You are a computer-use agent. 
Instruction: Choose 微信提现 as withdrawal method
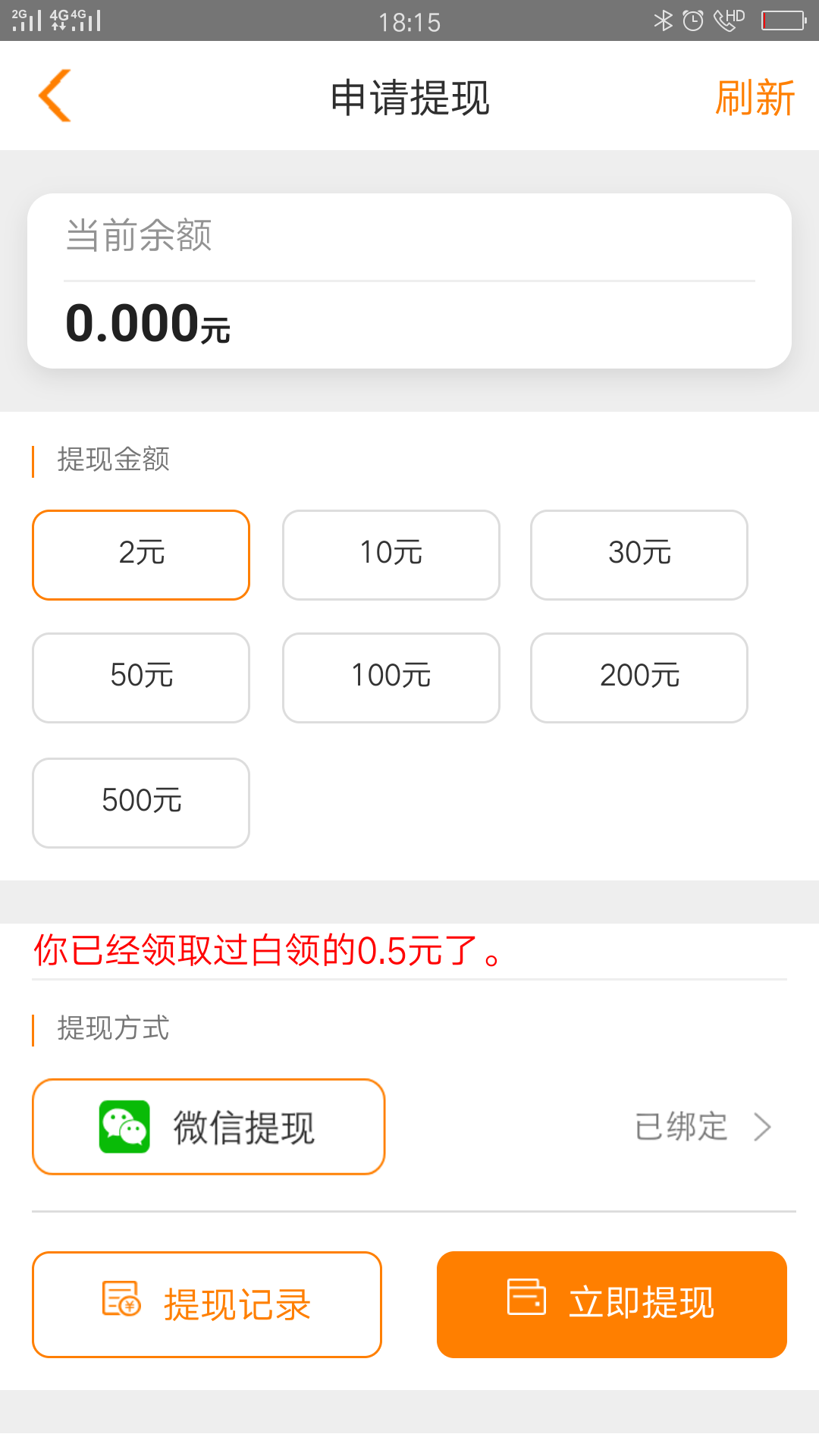(209, 1127)
